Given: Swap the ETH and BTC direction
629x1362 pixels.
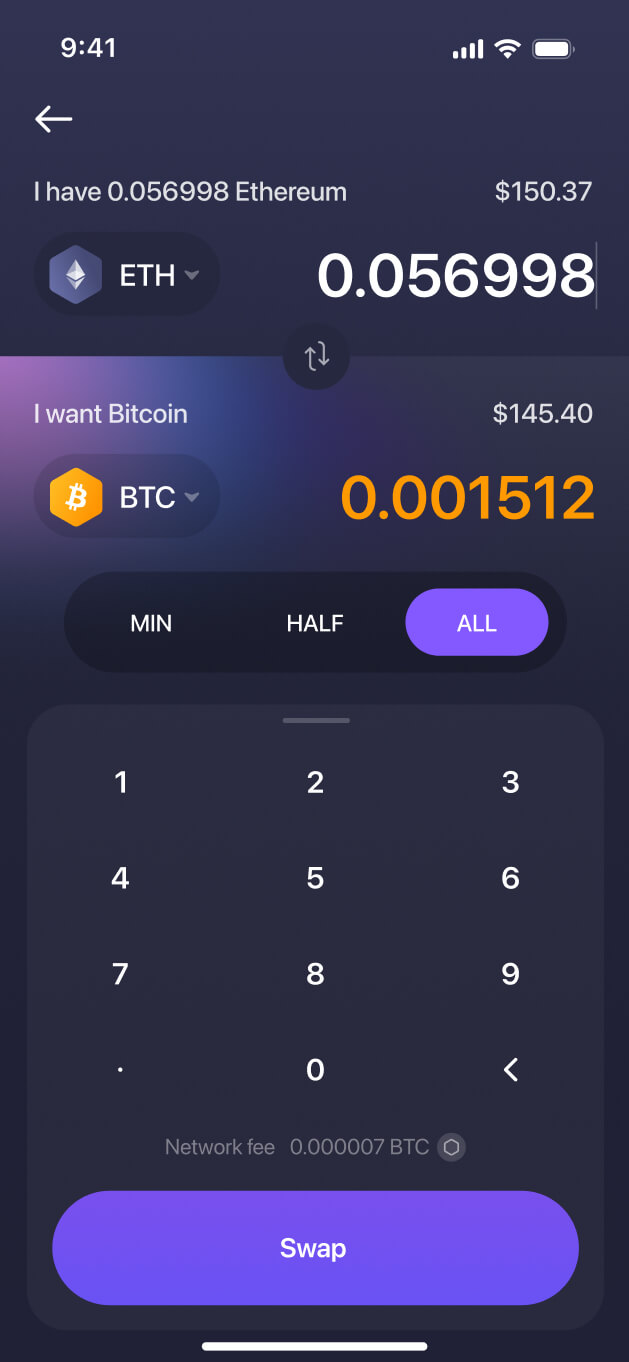Looking at the screenshot, I should click(x=316, y=356).
